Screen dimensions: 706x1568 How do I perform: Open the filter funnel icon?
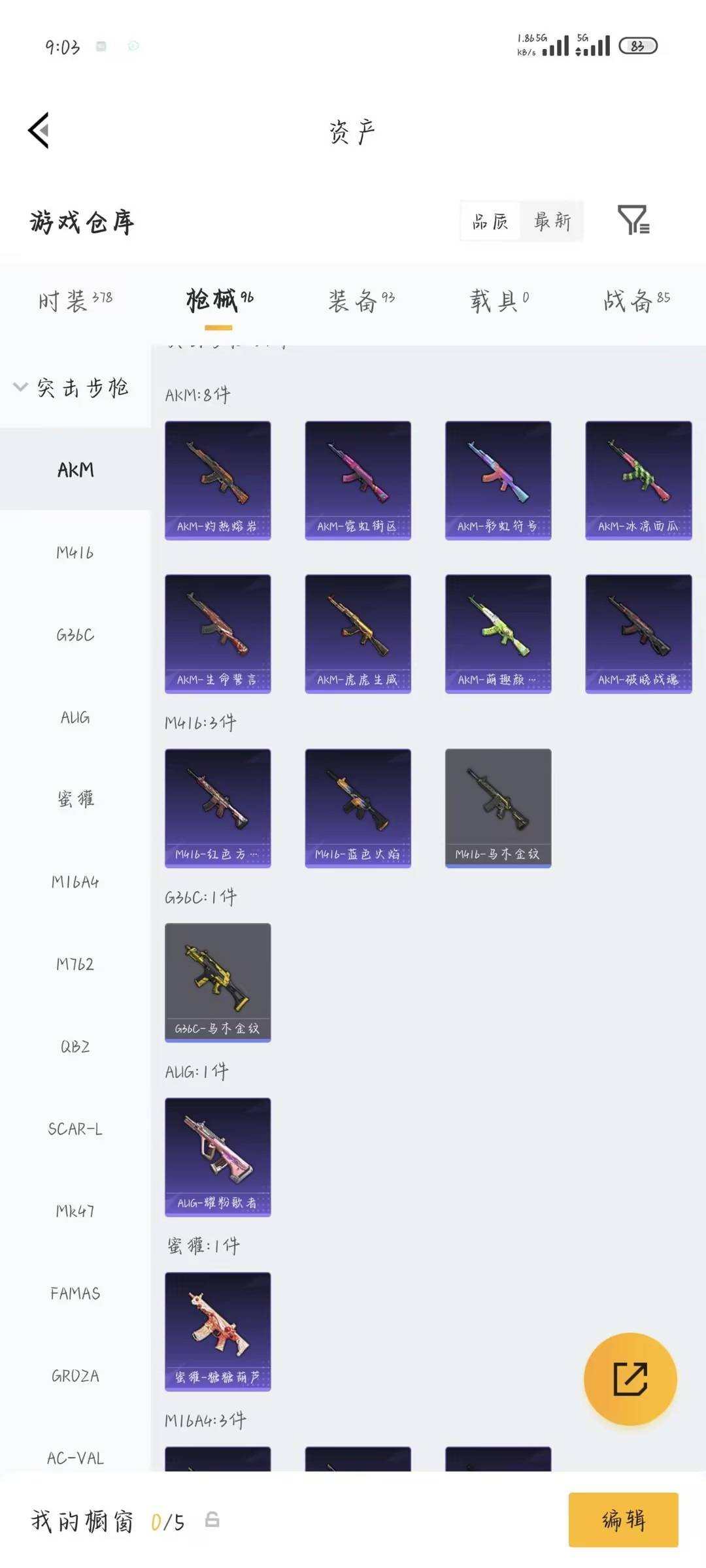point(633,220)
